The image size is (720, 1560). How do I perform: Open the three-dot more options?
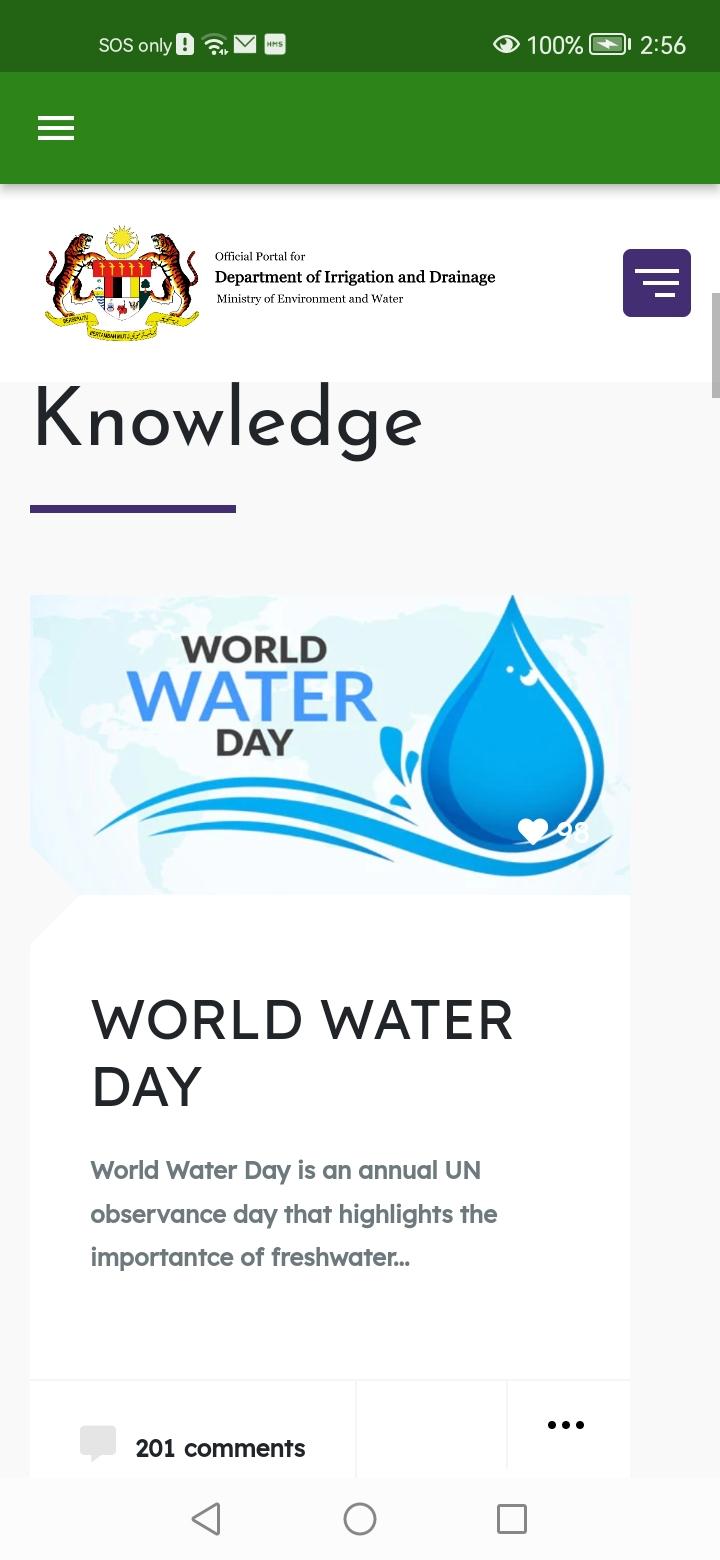566,1425
